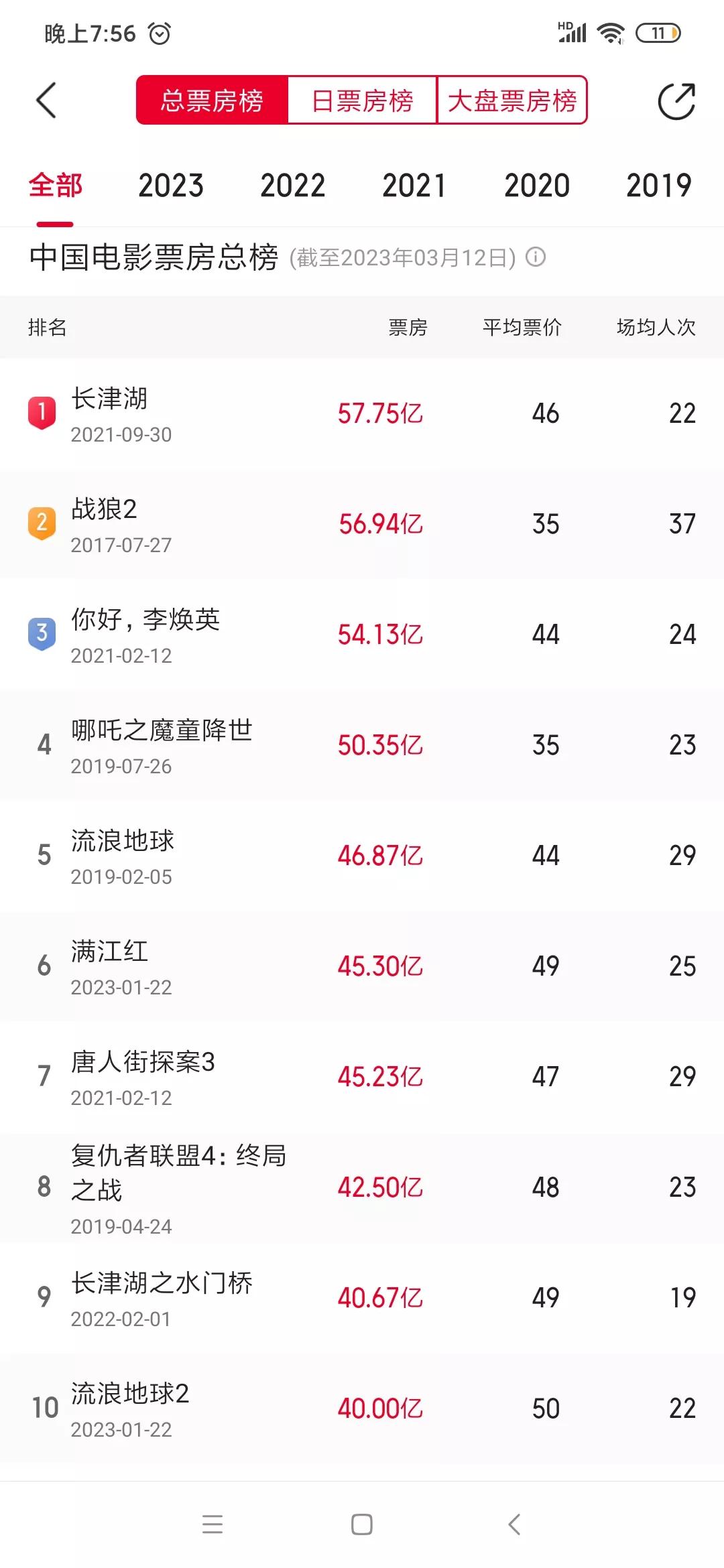Switch to the 大盘票房榜 tab
Image resolution: width=724 pixels, height=1568 pixels.
[x=511, y=101]
